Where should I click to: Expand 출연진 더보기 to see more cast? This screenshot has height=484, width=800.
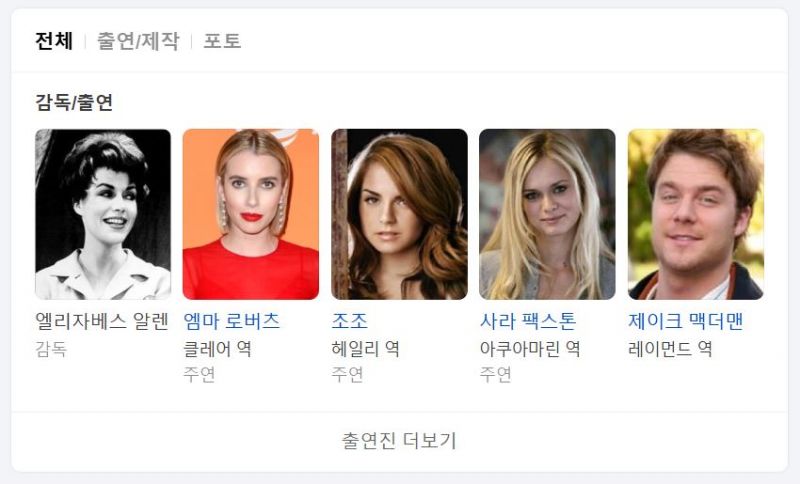tap(399, 441)
